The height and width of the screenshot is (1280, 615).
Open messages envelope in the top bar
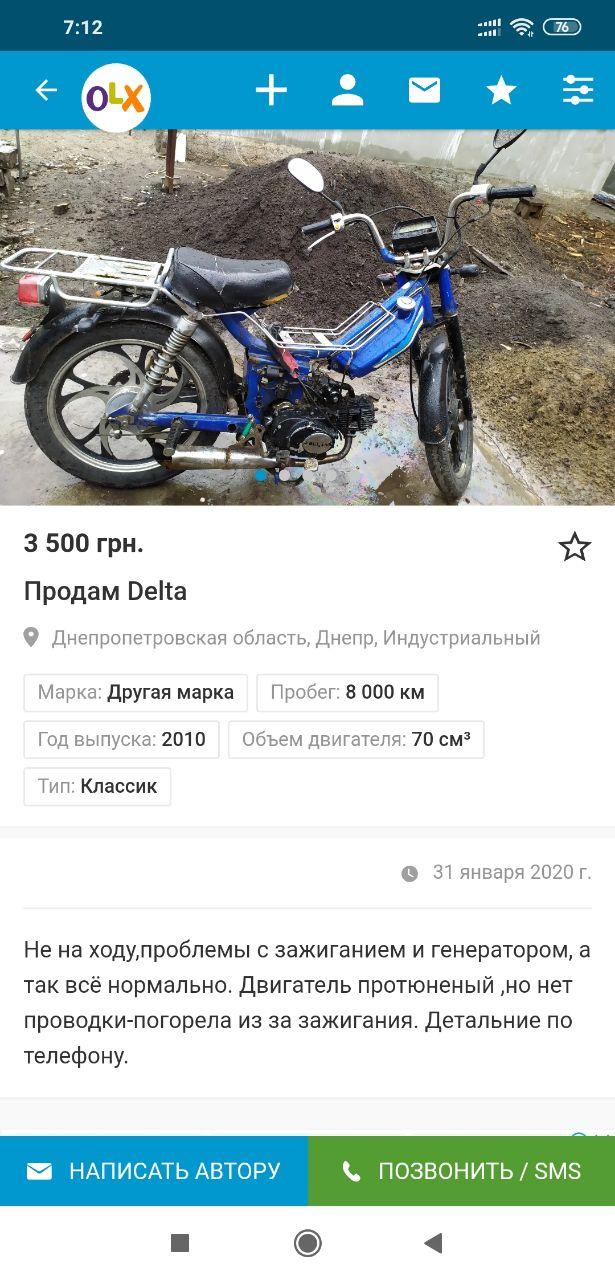tap(424, 91)
